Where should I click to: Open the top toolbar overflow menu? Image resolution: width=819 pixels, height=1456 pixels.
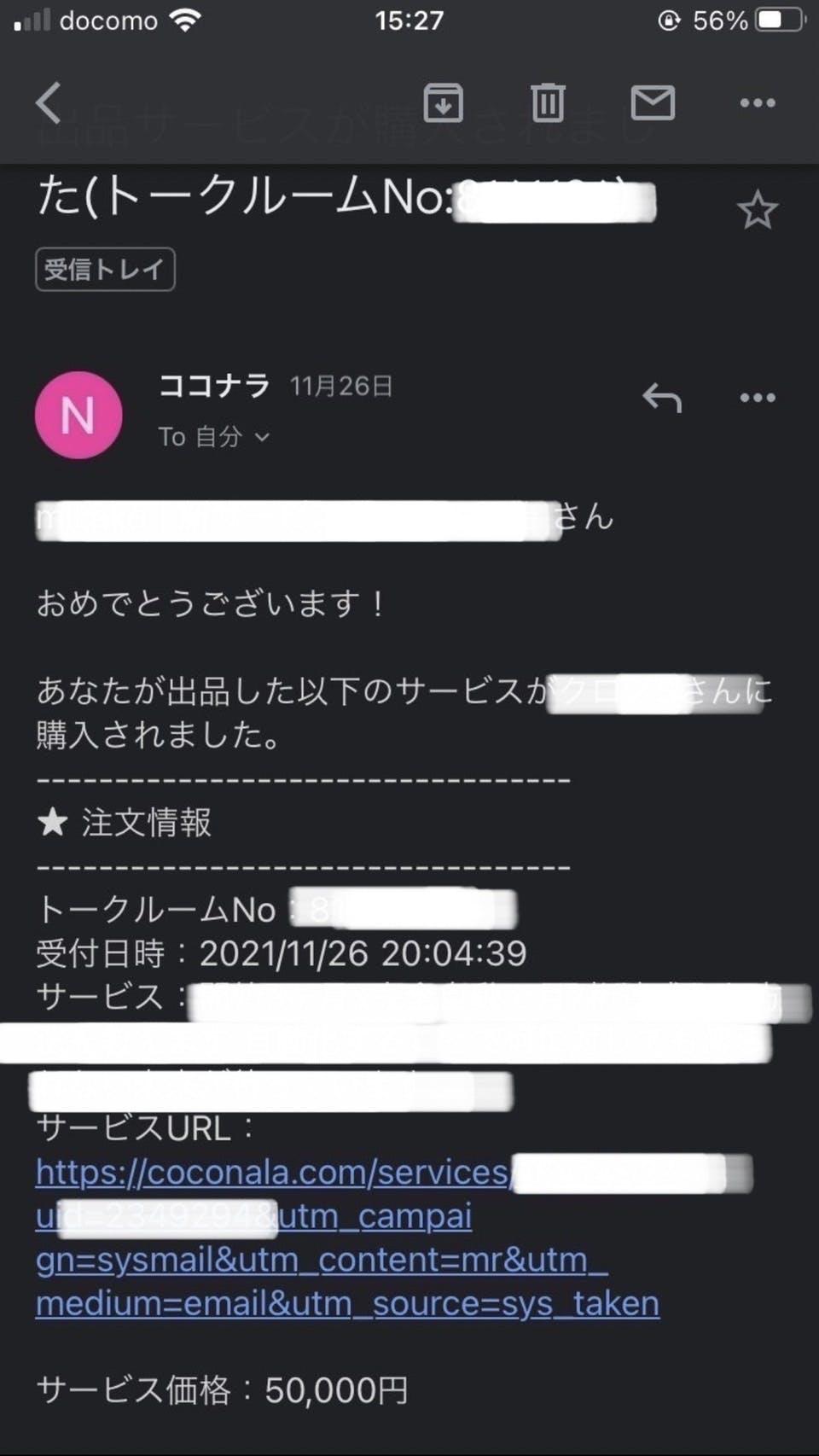[757, 103]
